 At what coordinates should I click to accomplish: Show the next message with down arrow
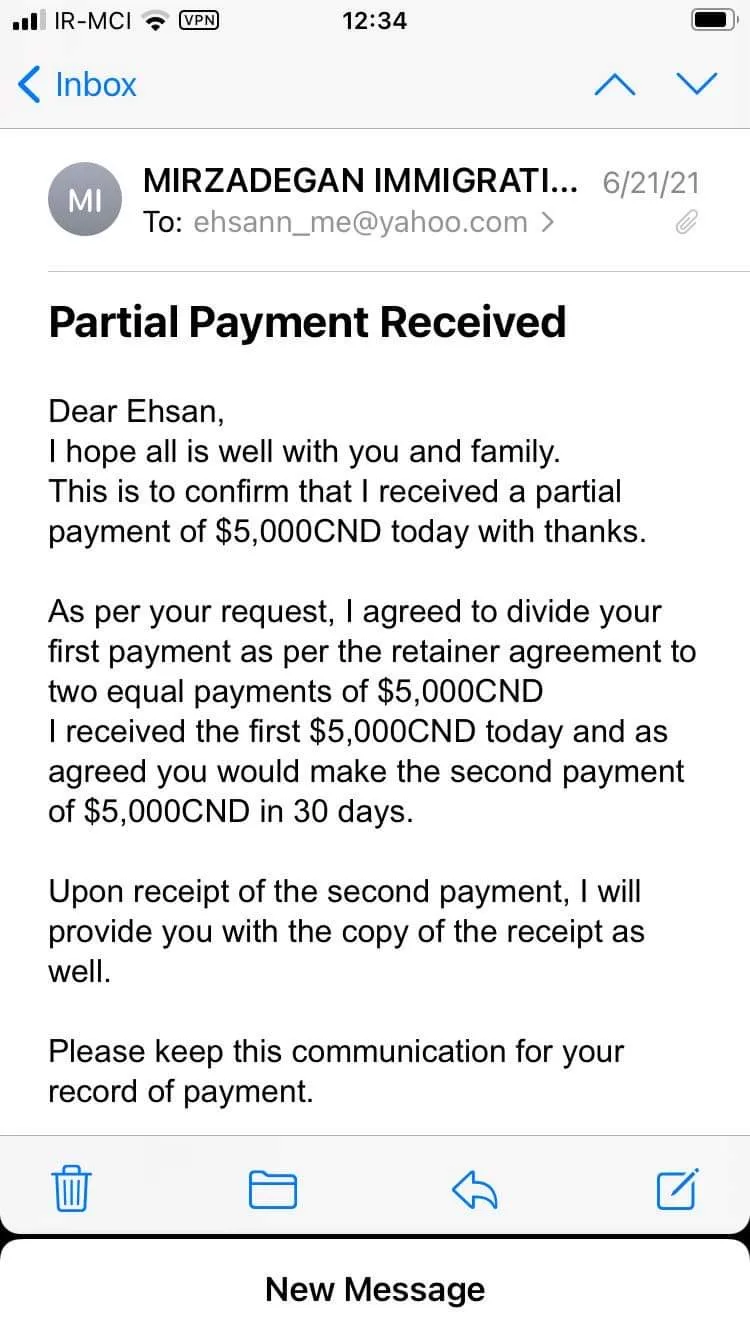pos(697,85)
